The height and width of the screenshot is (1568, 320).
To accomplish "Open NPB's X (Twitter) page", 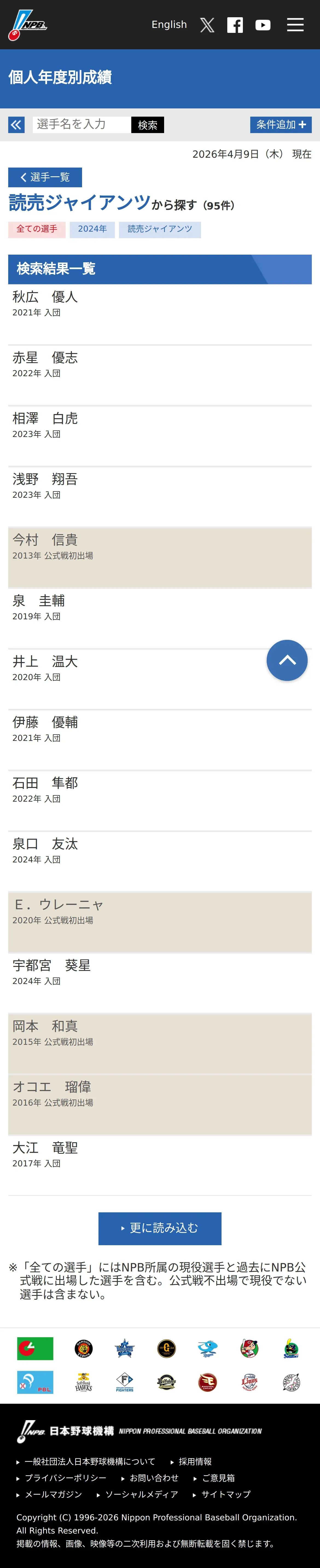I will (207, 25).
